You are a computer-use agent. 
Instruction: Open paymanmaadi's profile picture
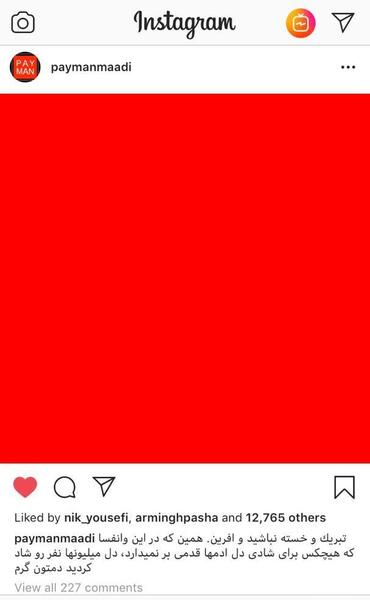[x=25, y=67]
